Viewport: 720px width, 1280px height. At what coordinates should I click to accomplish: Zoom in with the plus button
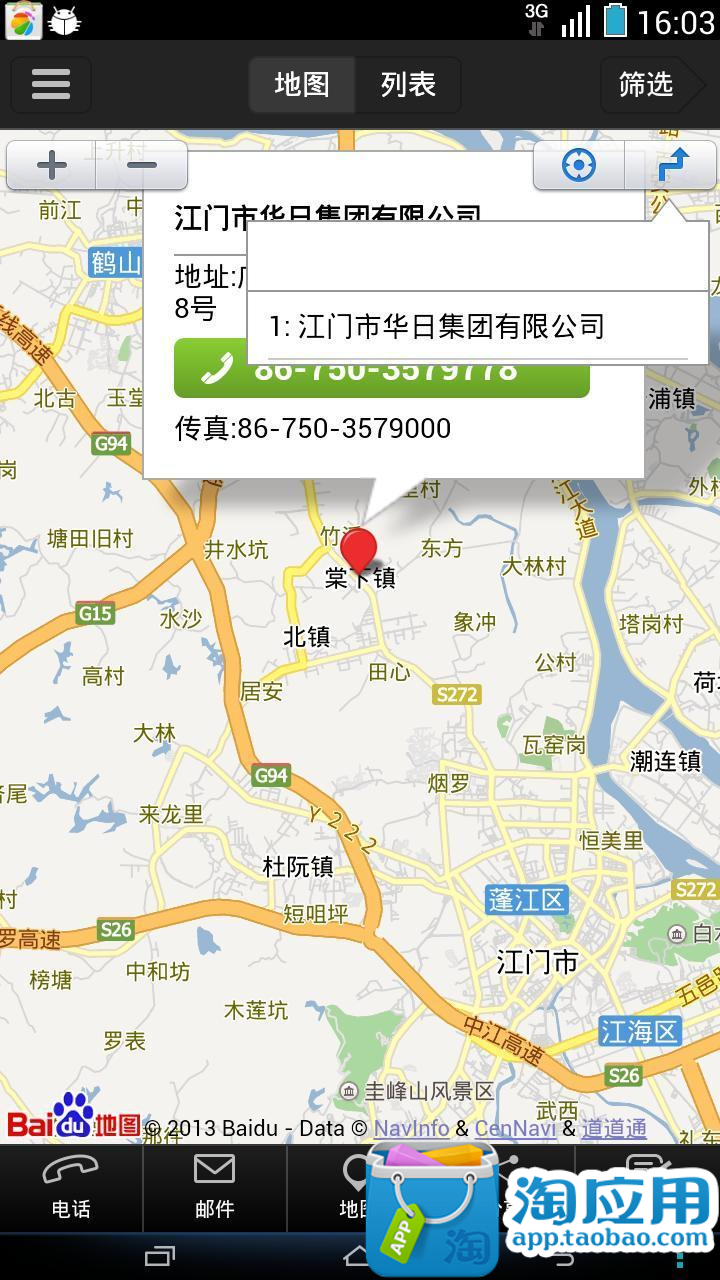pyautogui.click(x=52, y=165)
